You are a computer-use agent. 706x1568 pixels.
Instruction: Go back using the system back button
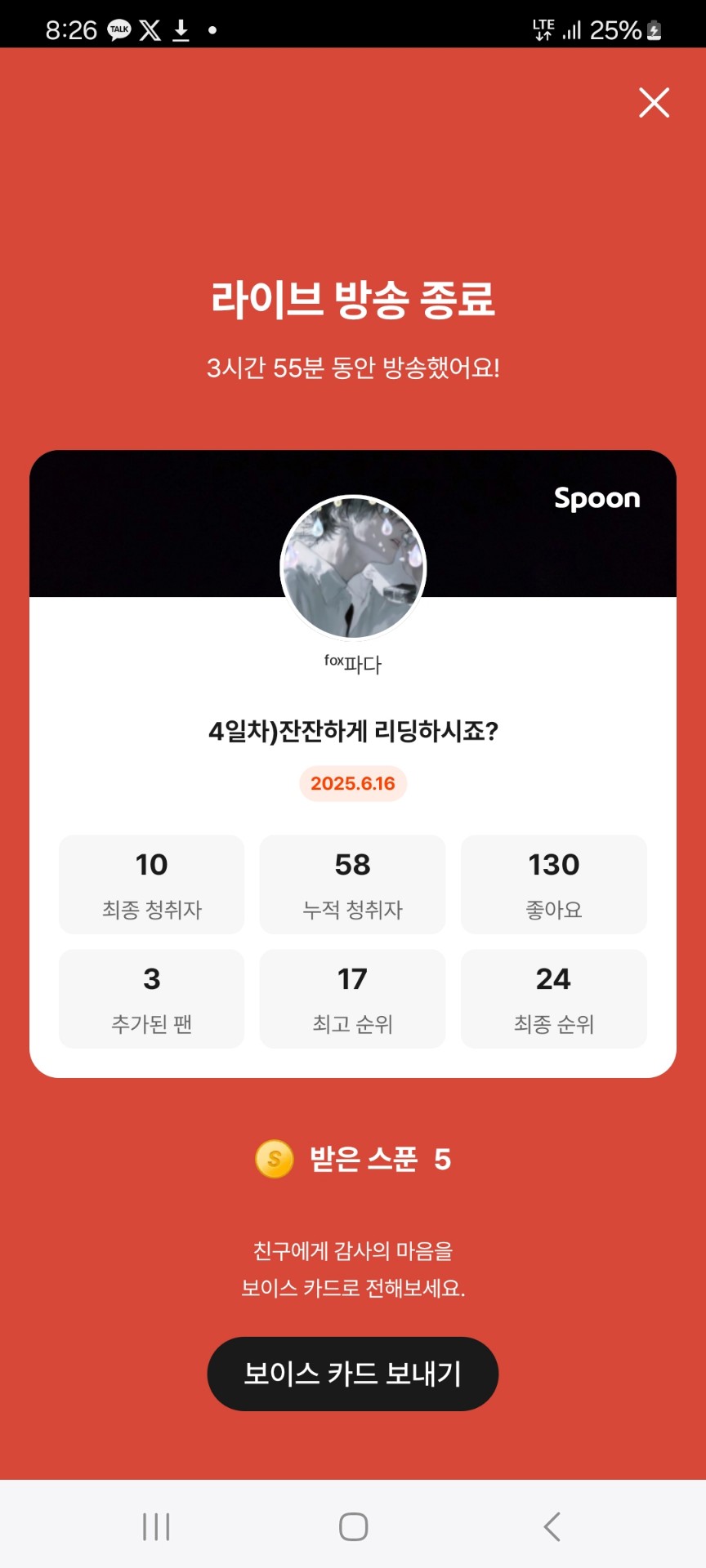pyautogui.click(x=552, y=1526)
